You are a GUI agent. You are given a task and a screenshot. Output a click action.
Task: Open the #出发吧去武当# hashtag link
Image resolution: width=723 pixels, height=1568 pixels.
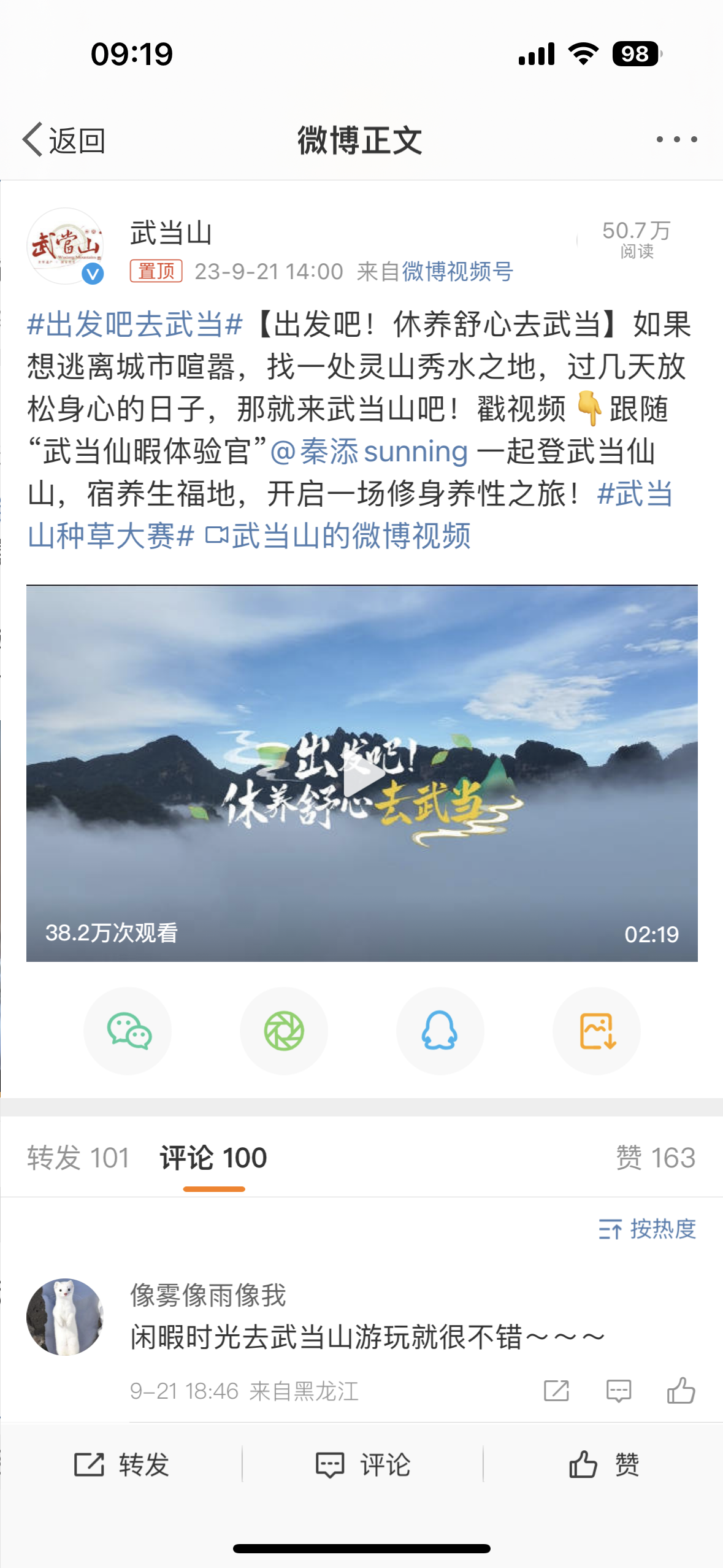(135, 325)
